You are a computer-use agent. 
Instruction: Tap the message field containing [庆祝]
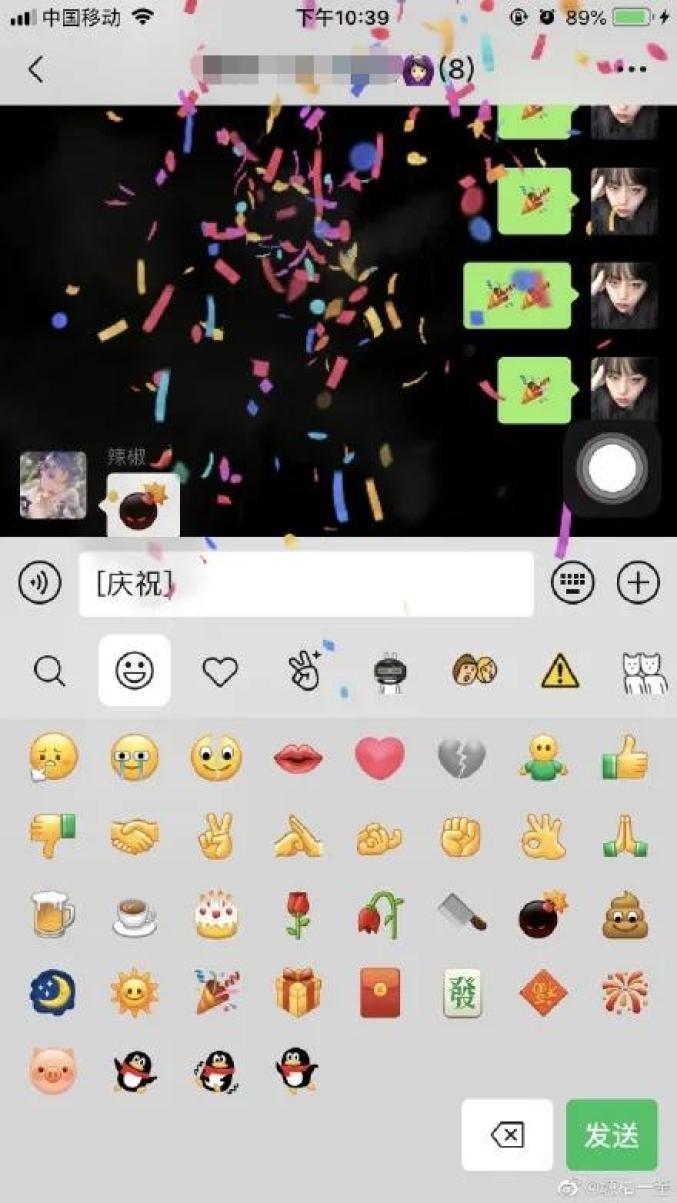pos(306,584)
